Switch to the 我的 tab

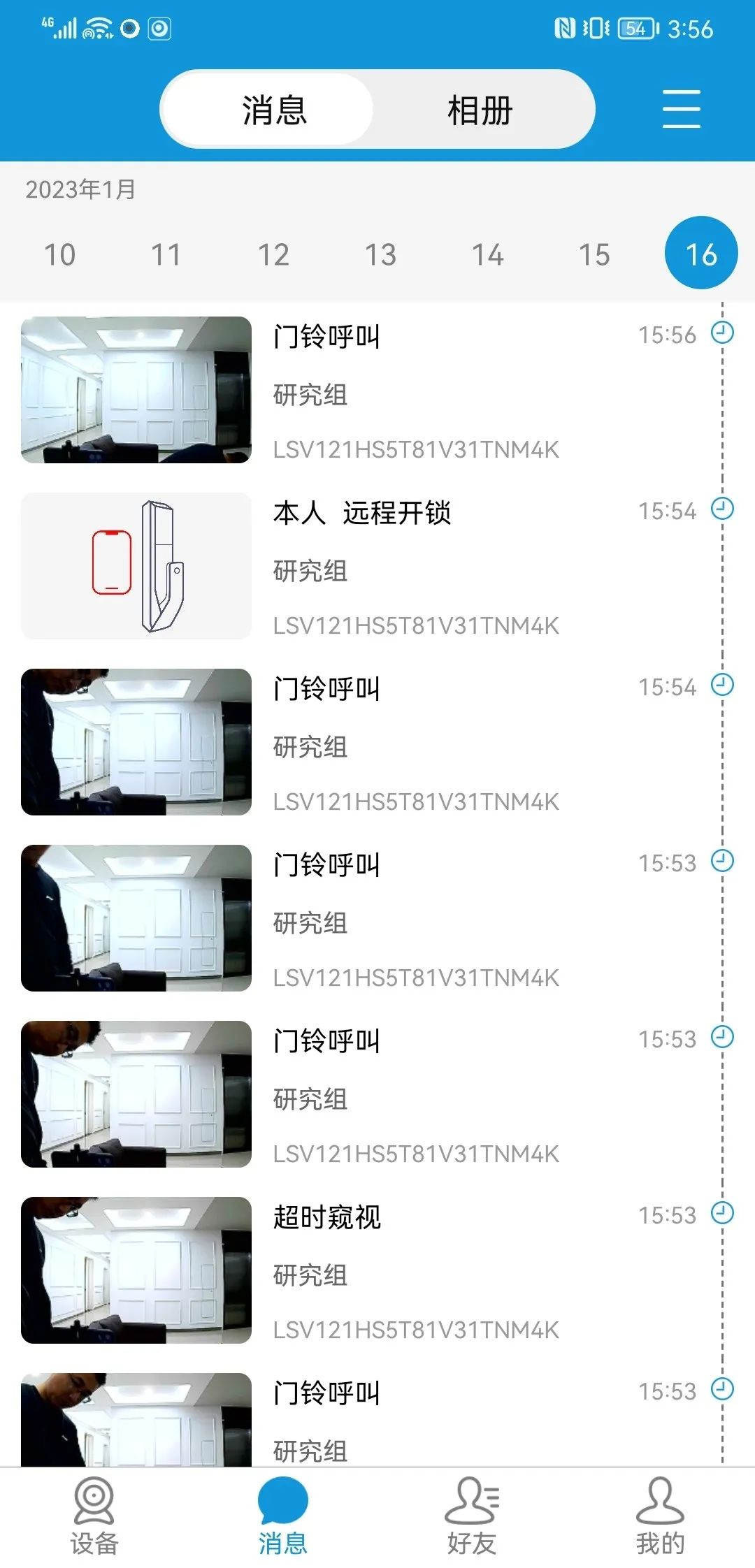point(660,1515)
